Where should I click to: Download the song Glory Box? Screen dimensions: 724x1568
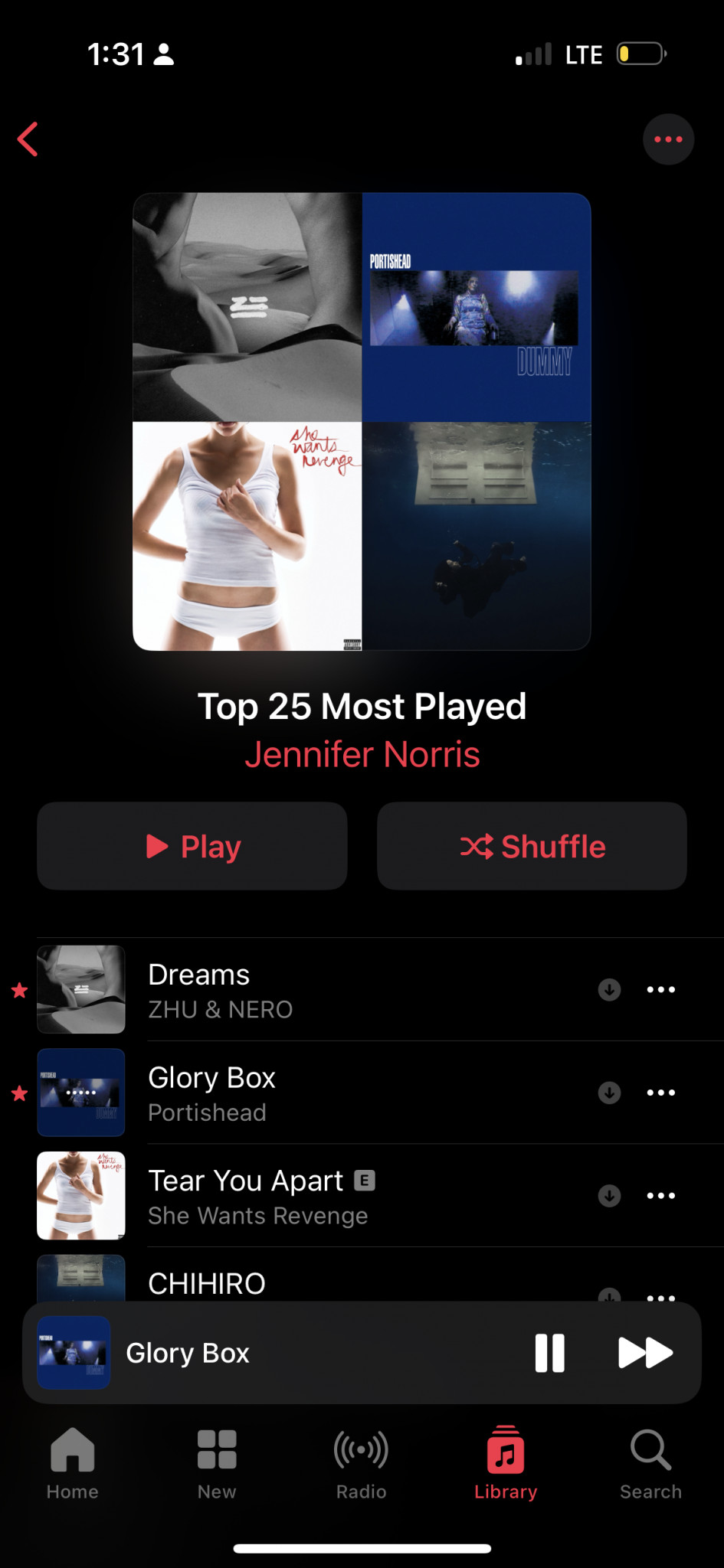[x=609, y=1093]
